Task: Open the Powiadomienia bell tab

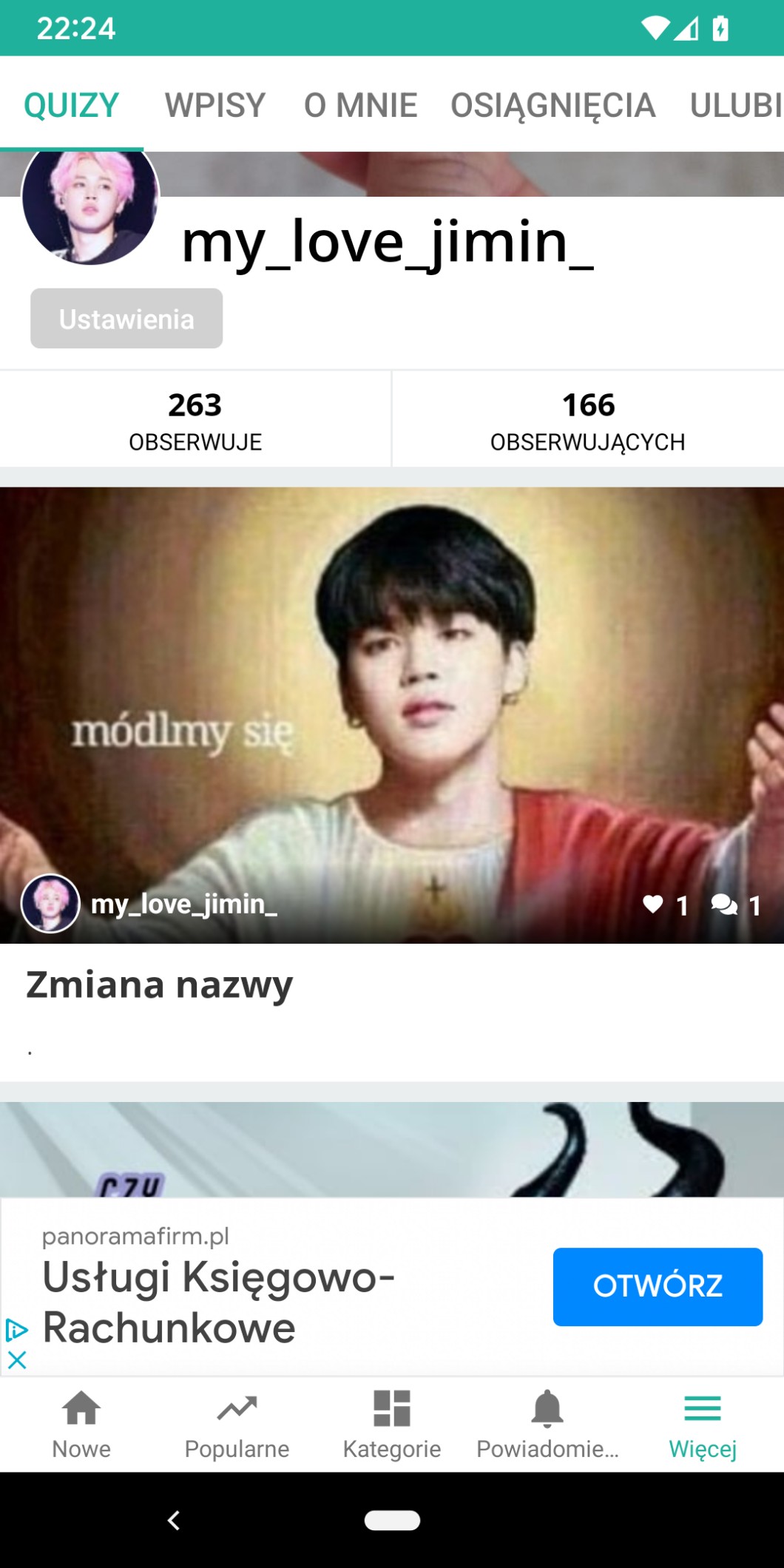Action: pos(547,1424)
